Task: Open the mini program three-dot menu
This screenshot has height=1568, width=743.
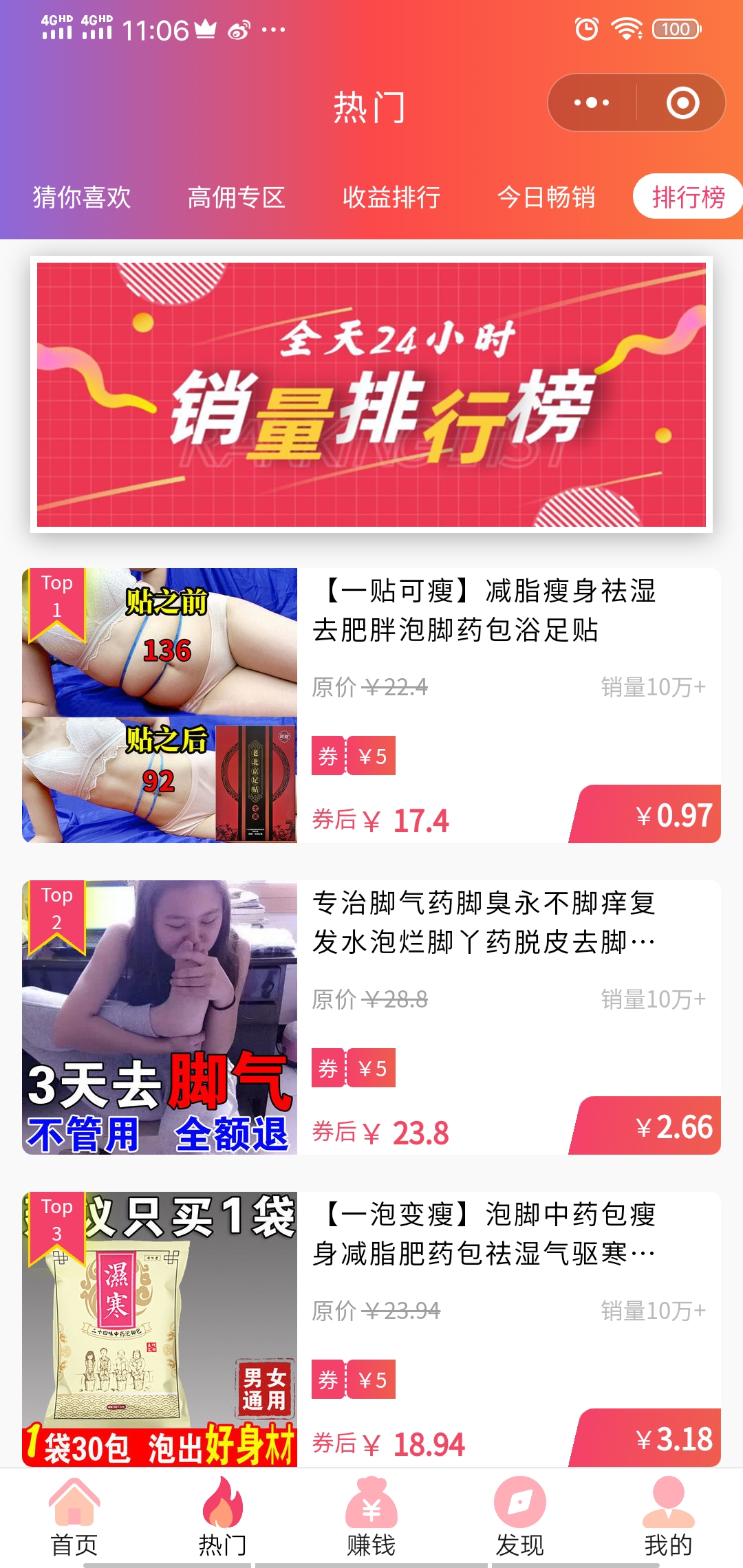Action: (x=592, y=103)
